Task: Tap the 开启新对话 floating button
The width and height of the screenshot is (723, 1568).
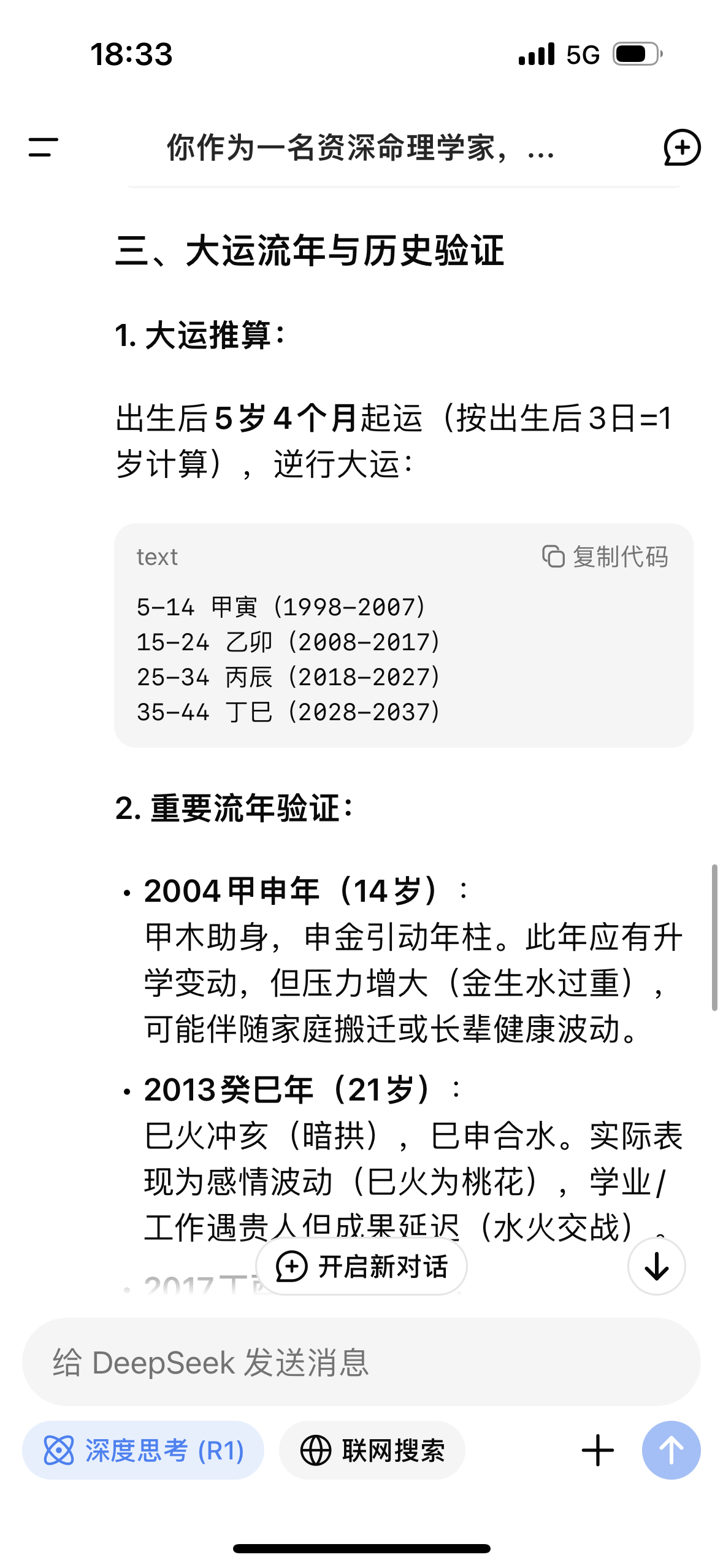Action: [361, 1267]
